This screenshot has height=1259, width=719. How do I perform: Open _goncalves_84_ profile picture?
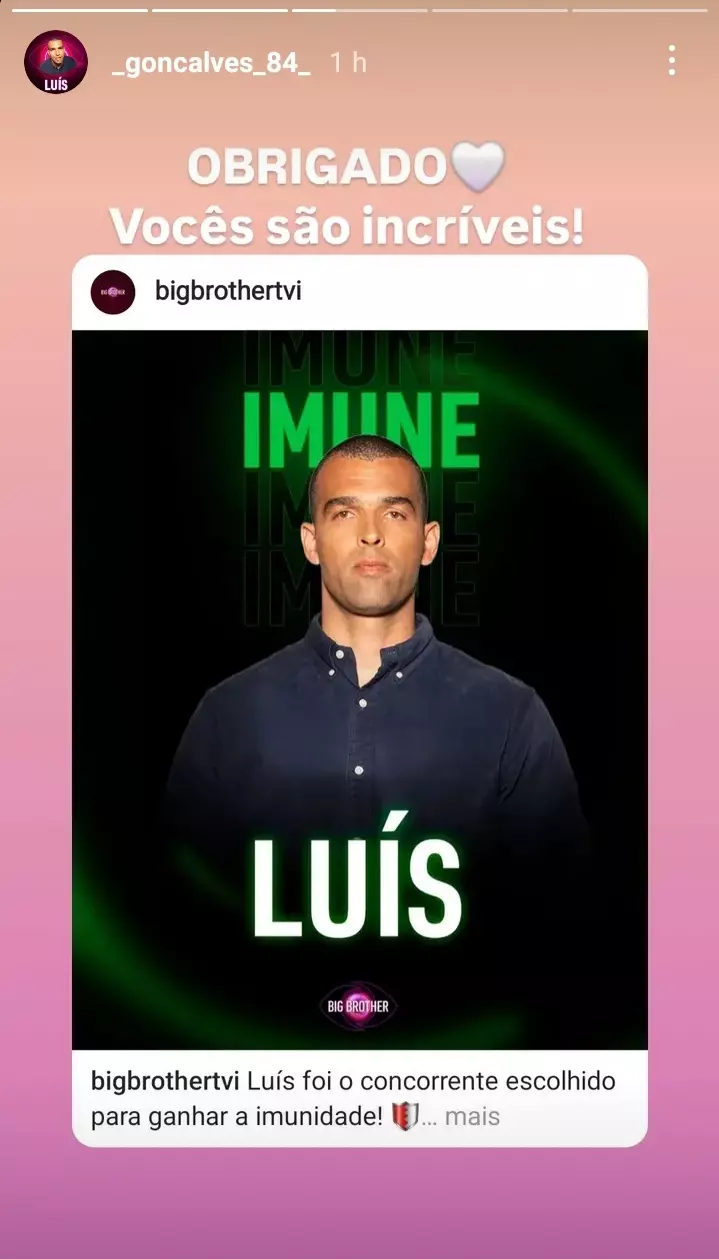coord(56,62)
